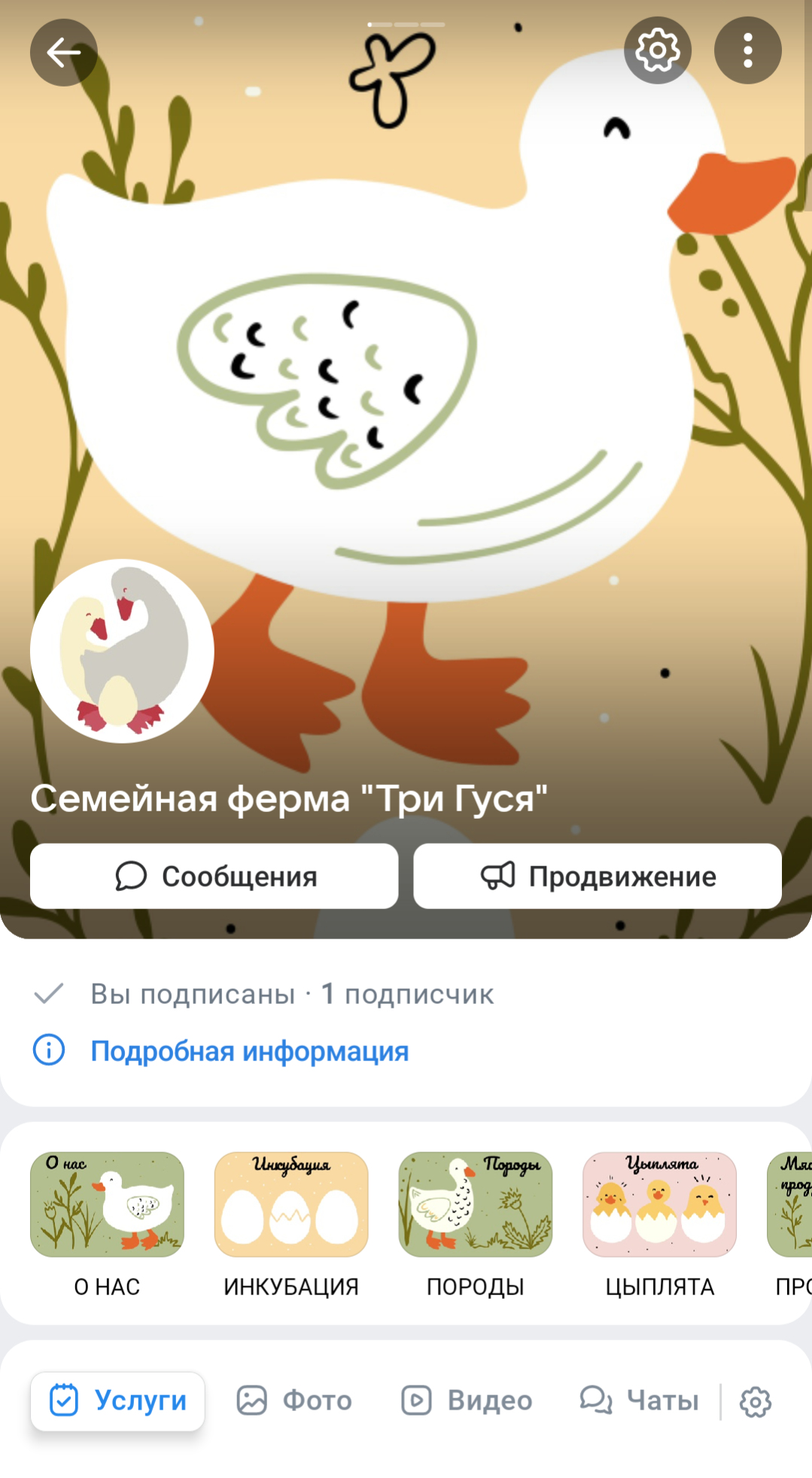Viewport: 812px width, 1478px height.
Task: Open the community avatar picture
Action: [x=122, y=651]
